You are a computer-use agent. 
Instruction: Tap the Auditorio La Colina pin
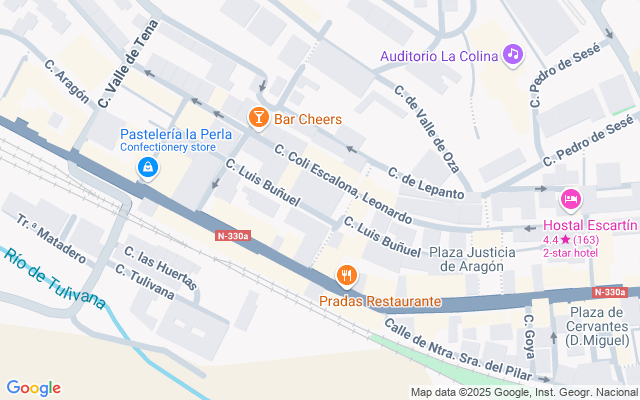click(x=512, y=54)
